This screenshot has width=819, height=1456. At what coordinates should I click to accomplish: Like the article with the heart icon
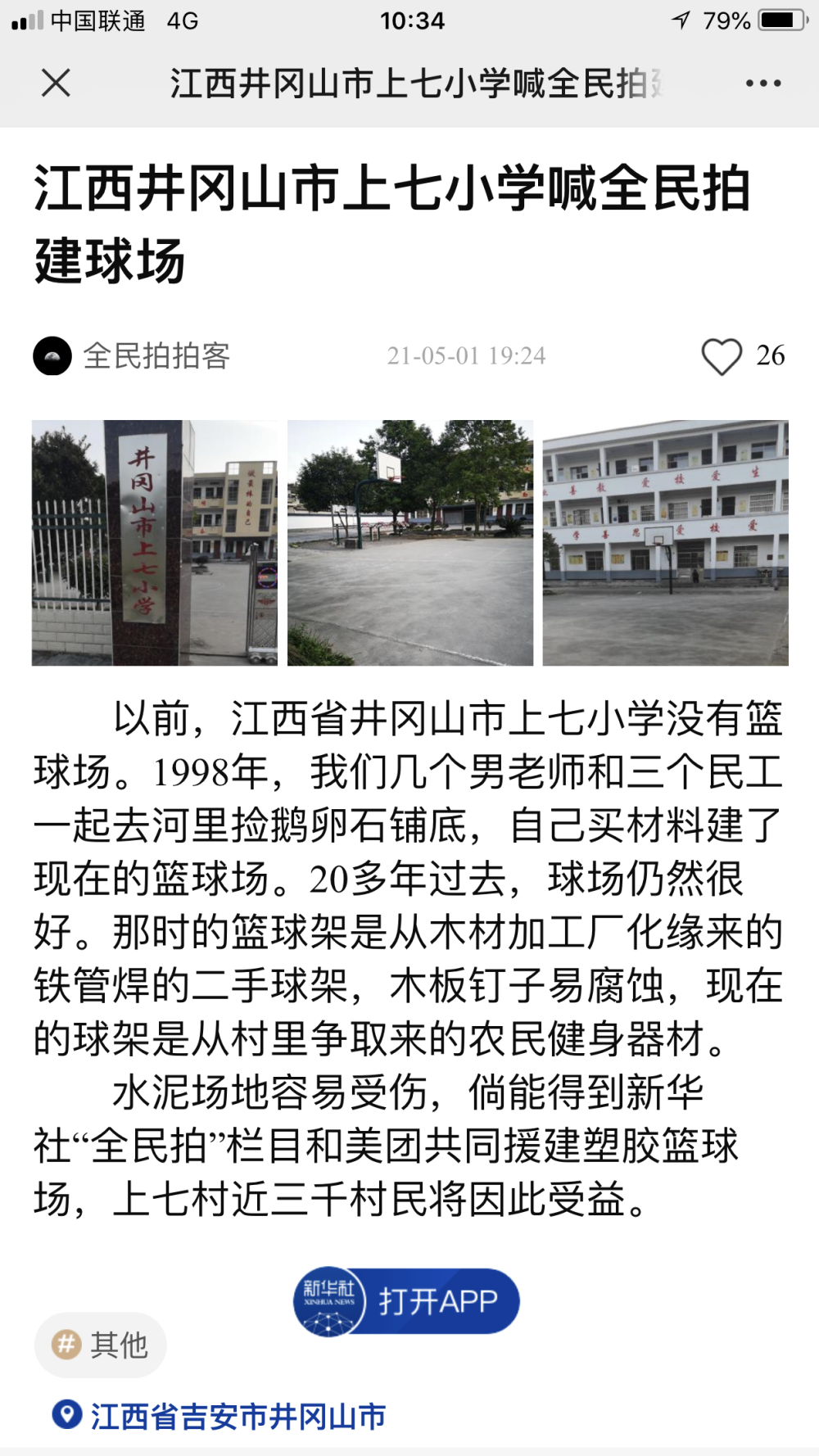pos(722,356)
